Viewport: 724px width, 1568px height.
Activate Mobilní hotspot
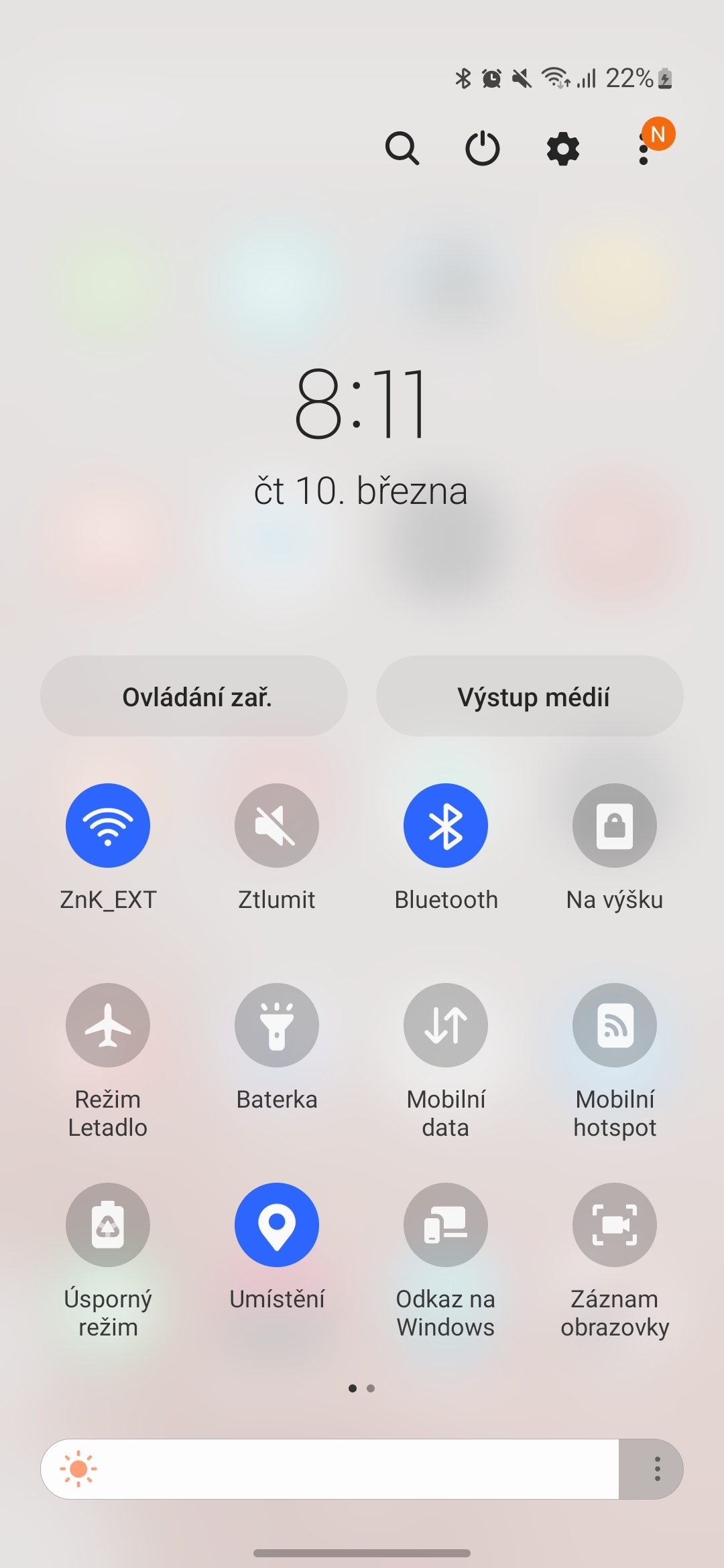coord(614,1025)
